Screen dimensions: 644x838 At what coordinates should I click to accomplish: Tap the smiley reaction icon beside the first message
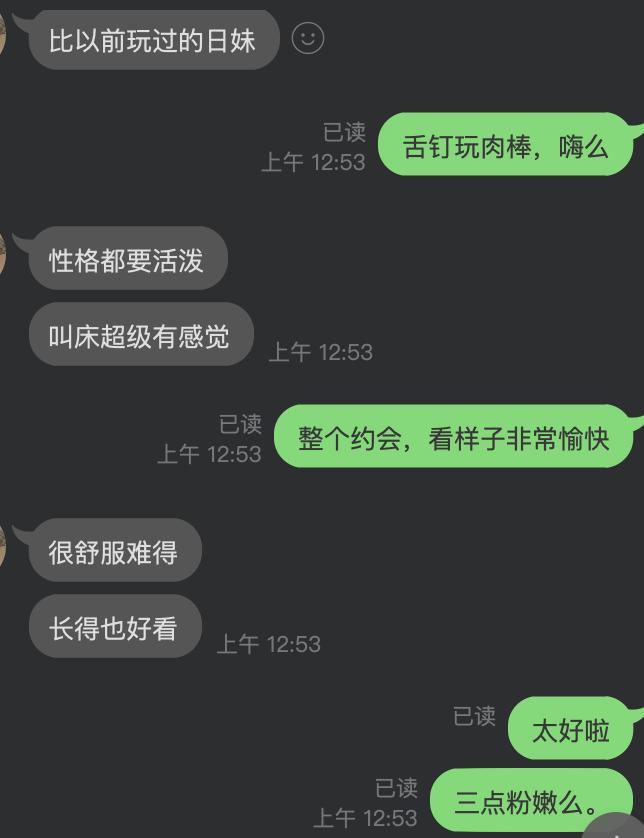click(x=308, y=39)
